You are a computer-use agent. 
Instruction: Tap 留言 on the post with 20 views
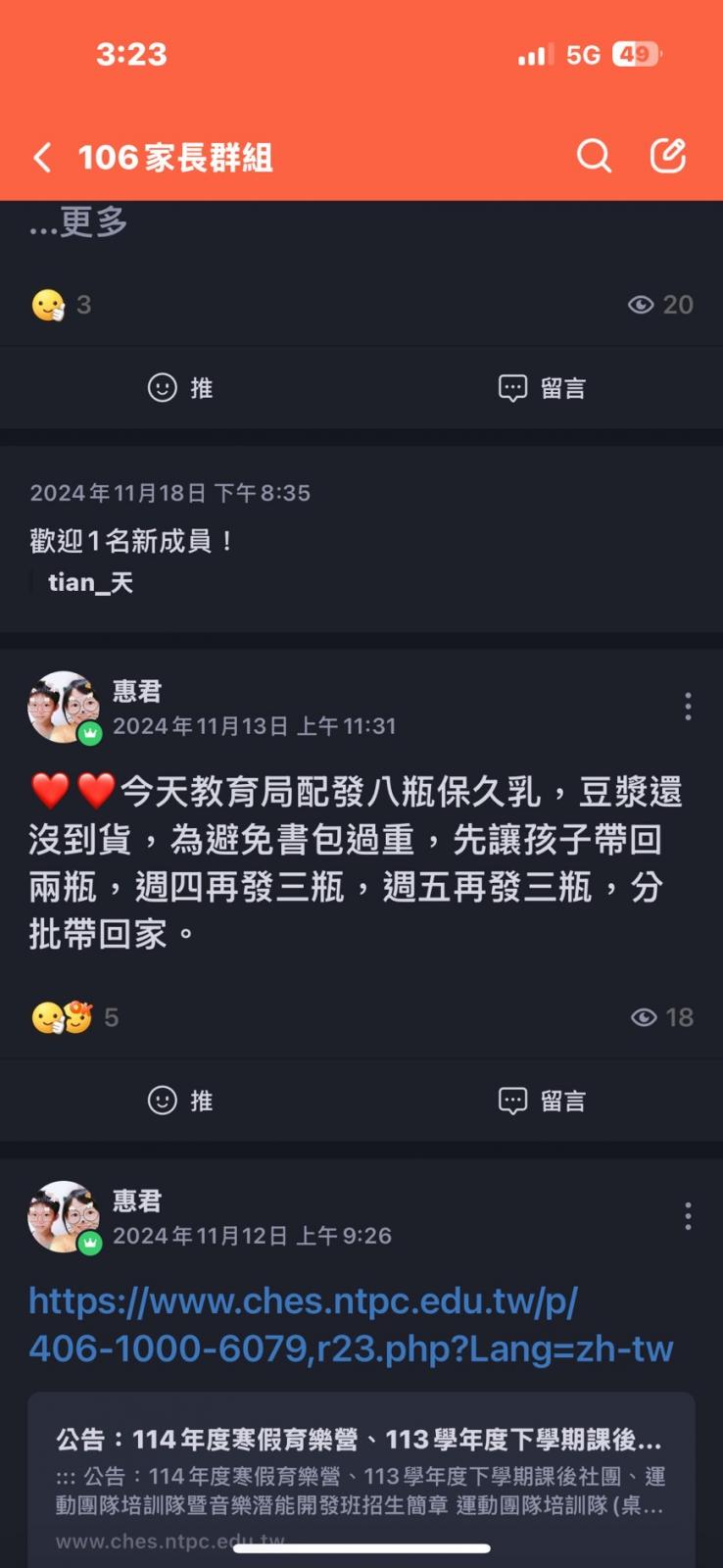(542, 388)
